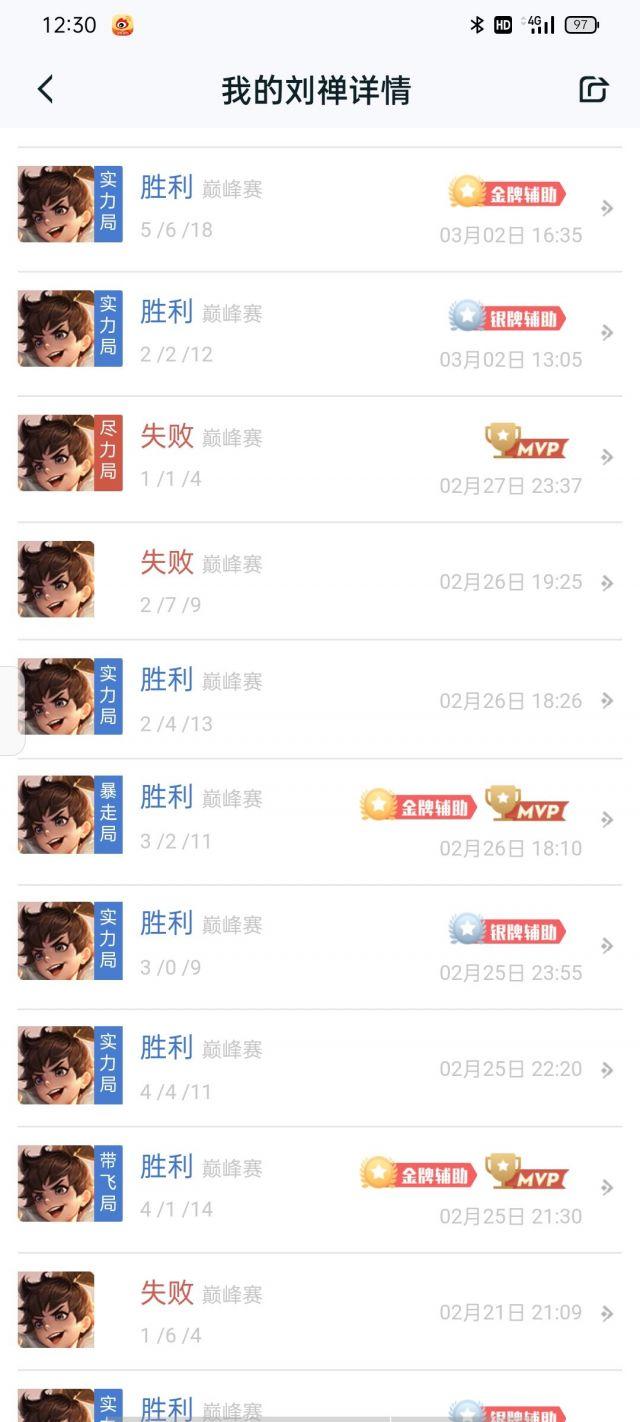Go back from the 刘禅 details page
This screenshot has height=1422, width=640.
45,89
